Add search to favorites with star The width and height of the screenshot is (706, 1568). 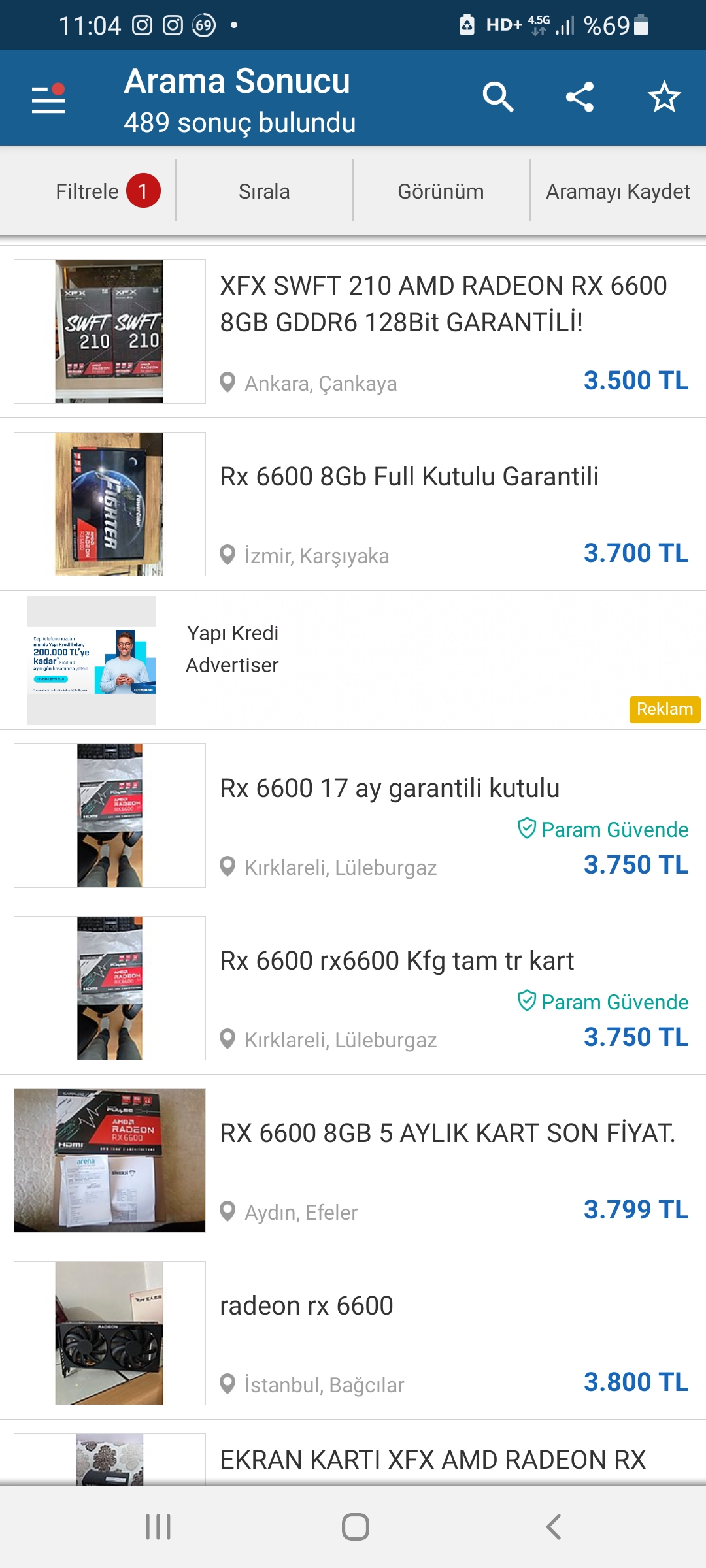[664, 98]
